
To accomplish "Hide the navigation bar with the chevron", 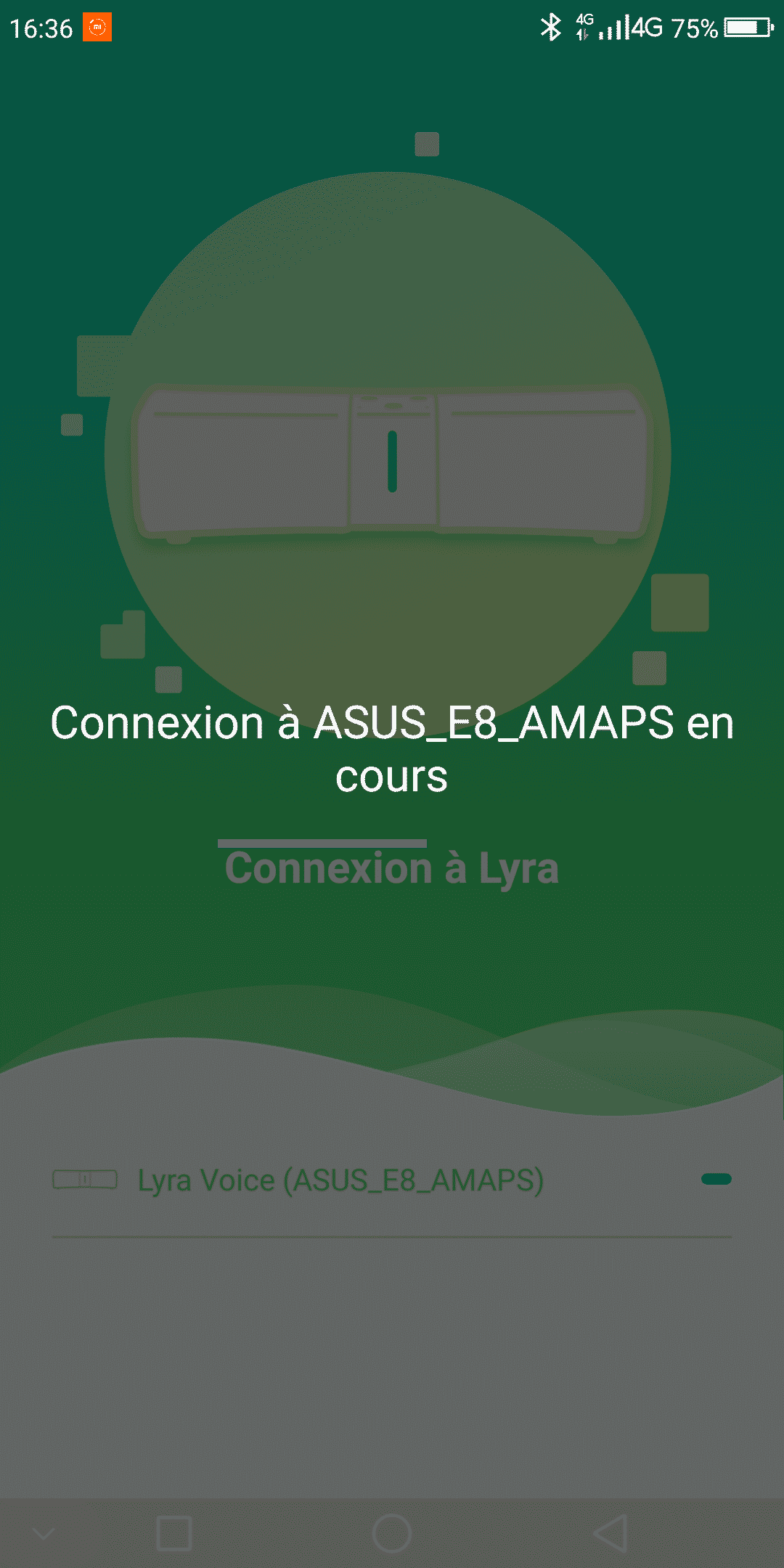I will click(x=44, y=1533).
